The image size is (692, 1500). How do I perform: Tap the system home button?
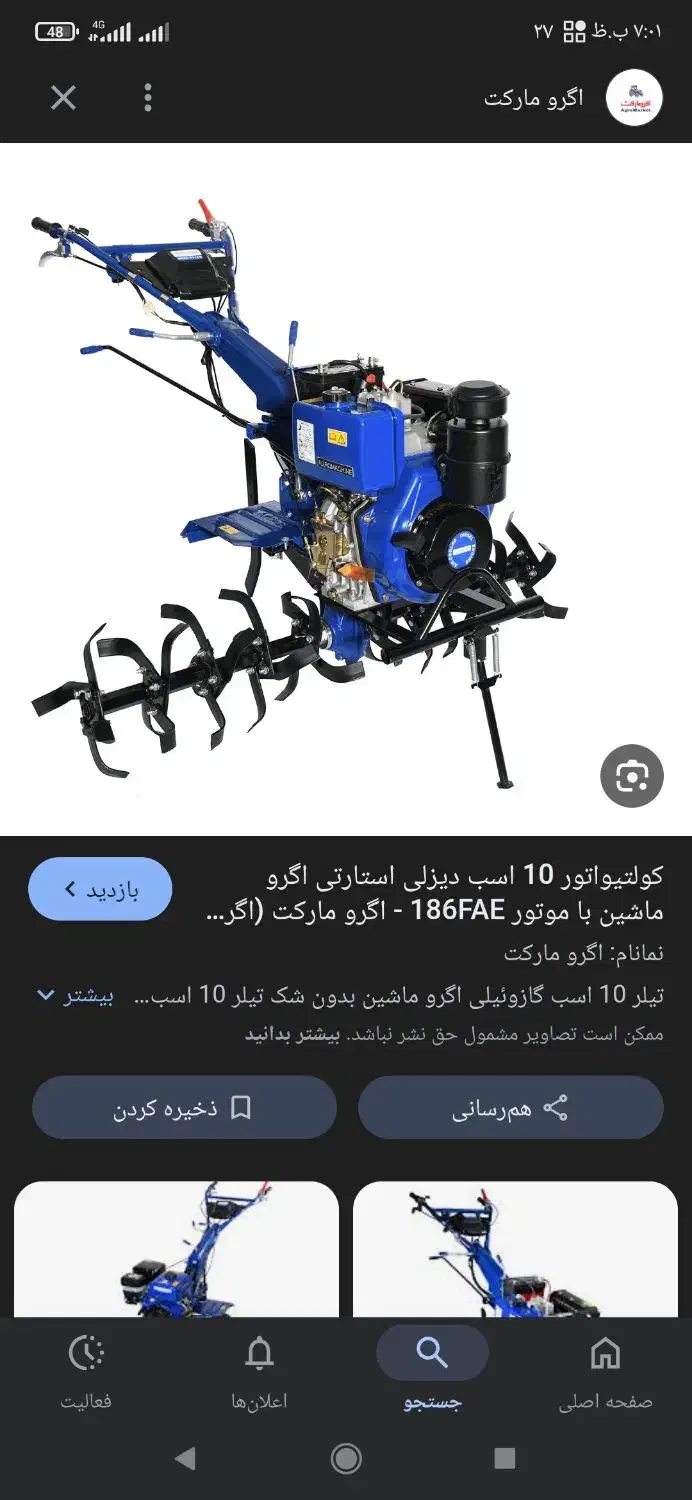pyautogui.click(x=346, y=1458)
